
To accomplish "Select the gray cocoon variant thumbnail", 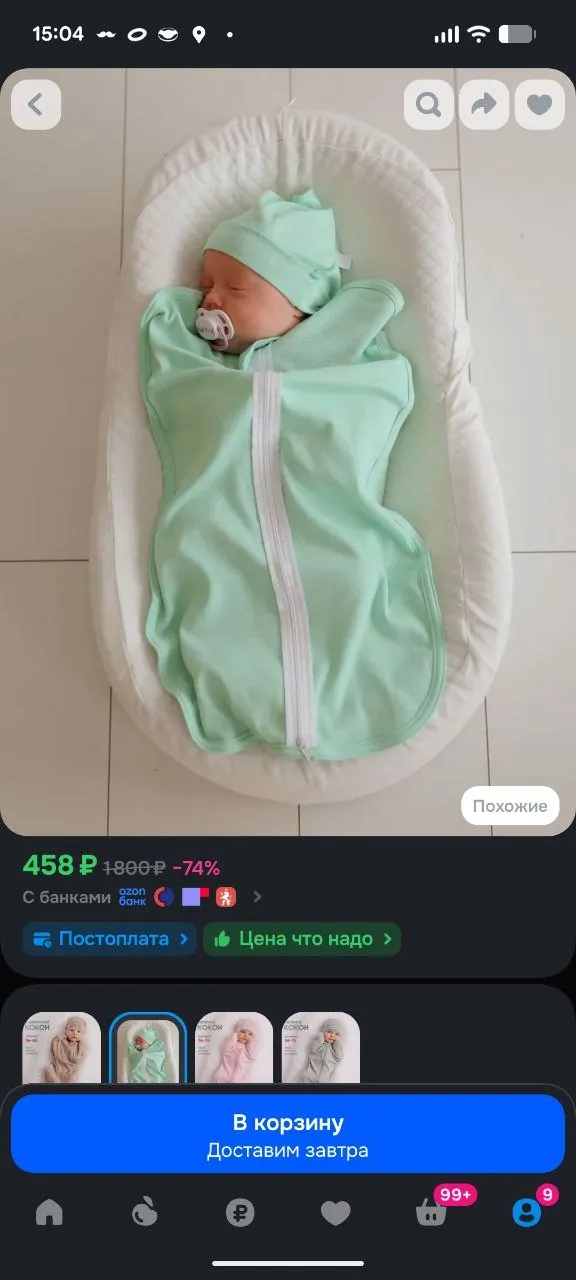I will (x=320, y=1047).
